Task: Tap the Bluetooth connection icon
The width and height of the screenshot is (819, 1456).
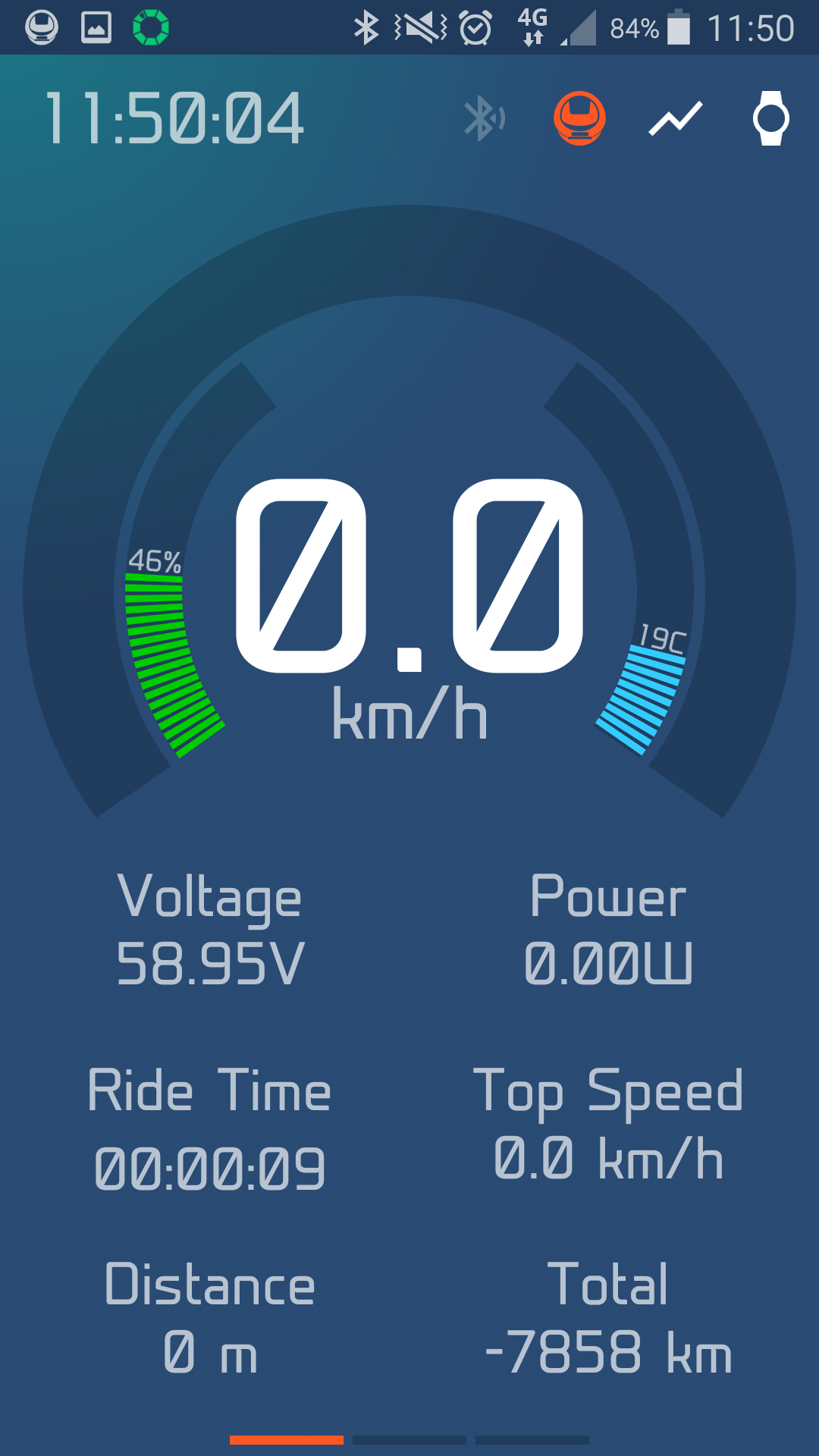Action: tap(485, 118)
